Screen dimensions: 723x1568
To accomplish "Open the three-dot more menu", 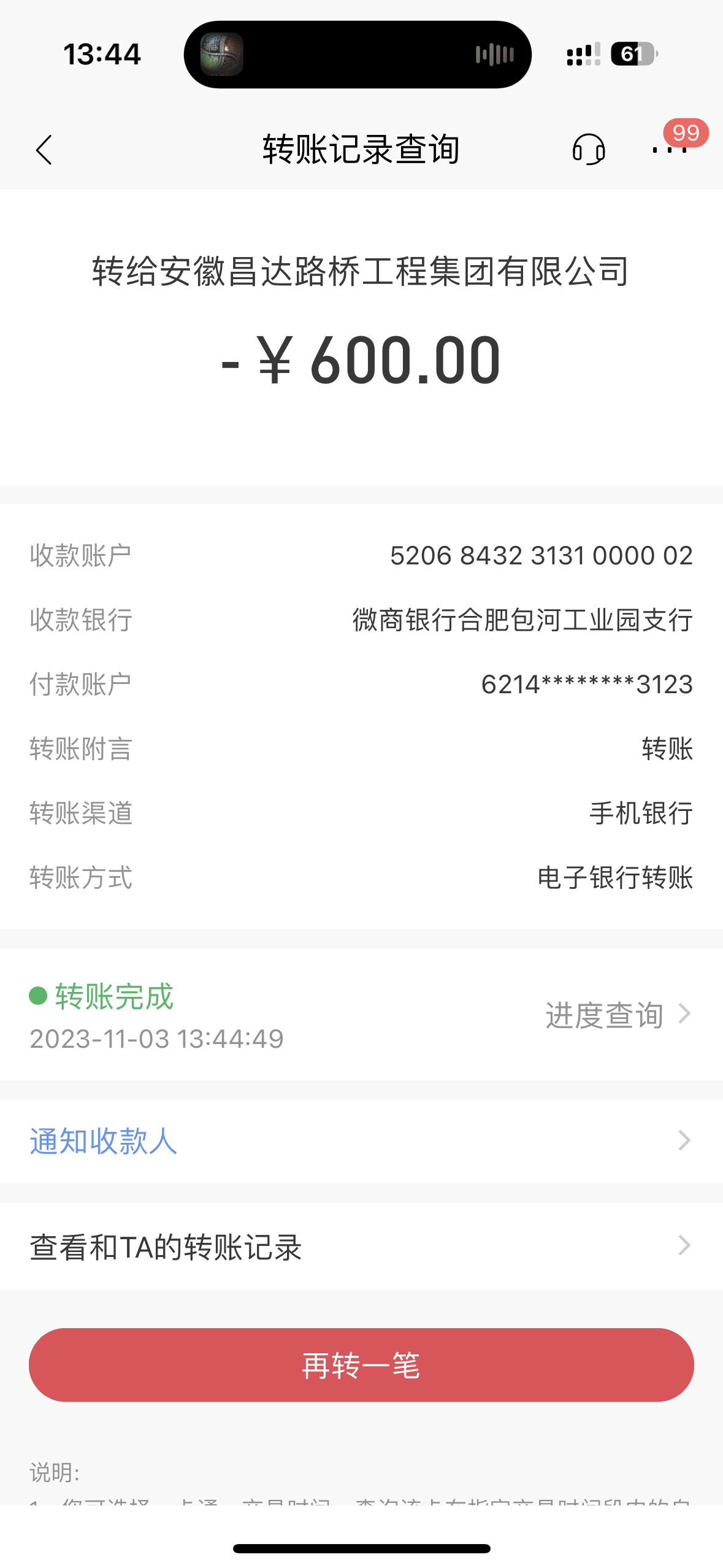I will (x=670, y=150).
